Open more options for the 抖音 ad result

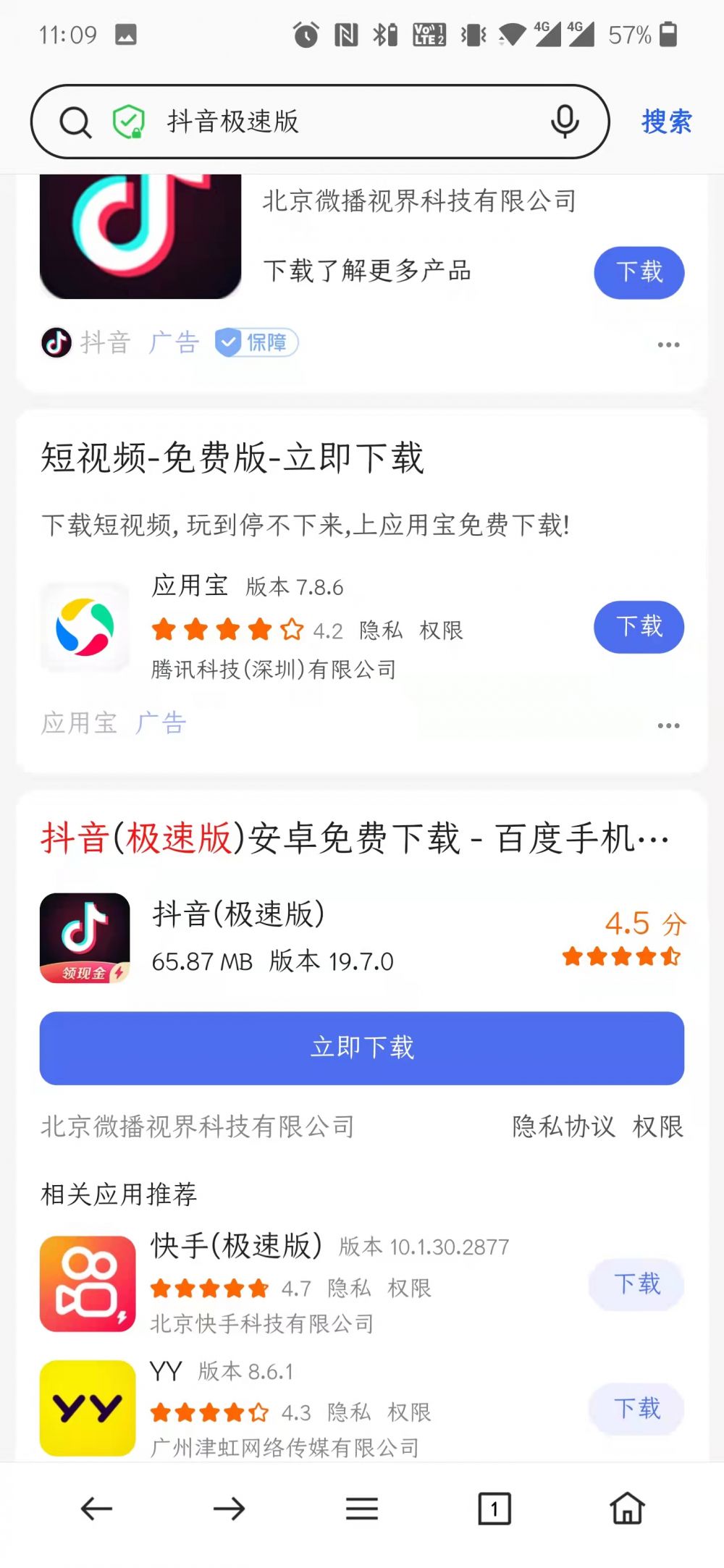(670, 345)
